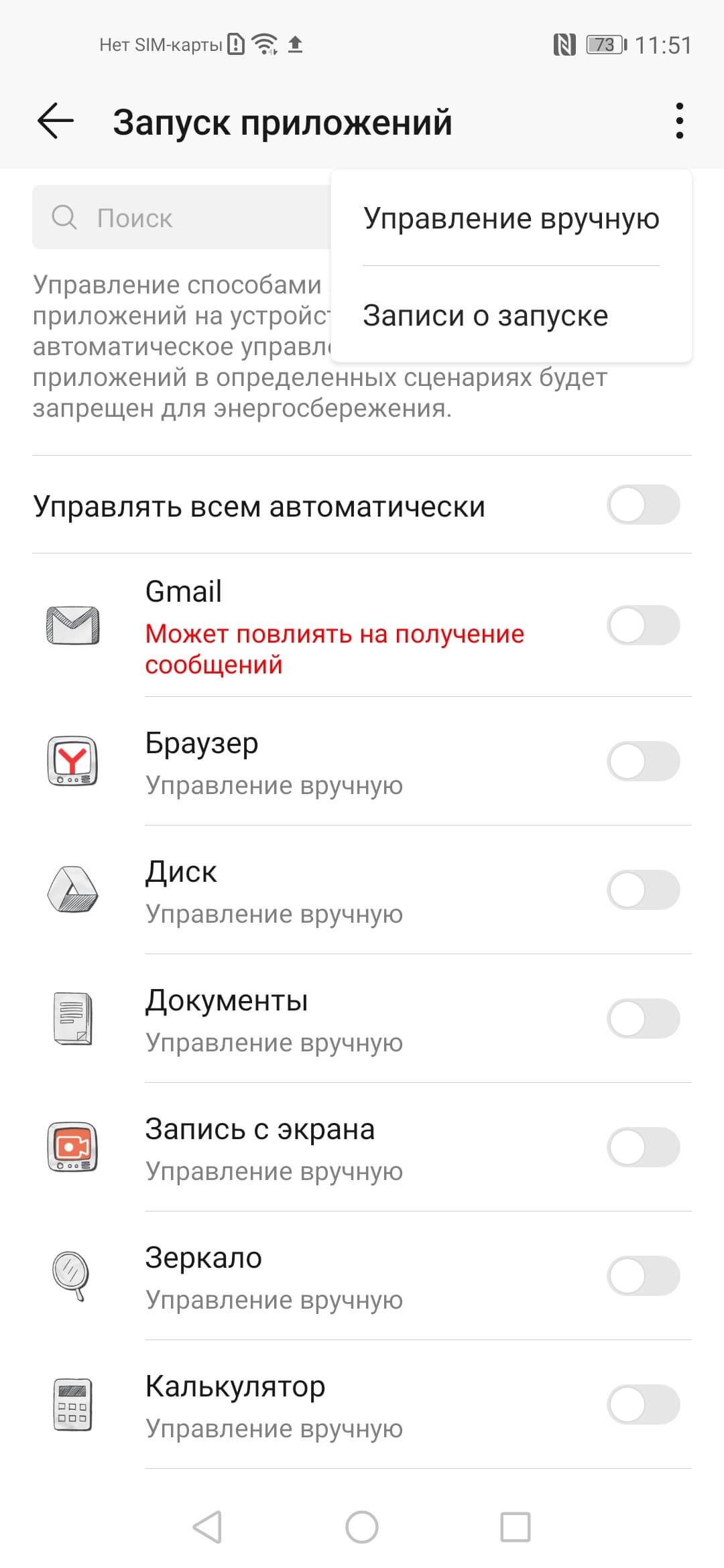Tap the three-dot overflow menu
The image size is (724, 1568).
[679, 121]
